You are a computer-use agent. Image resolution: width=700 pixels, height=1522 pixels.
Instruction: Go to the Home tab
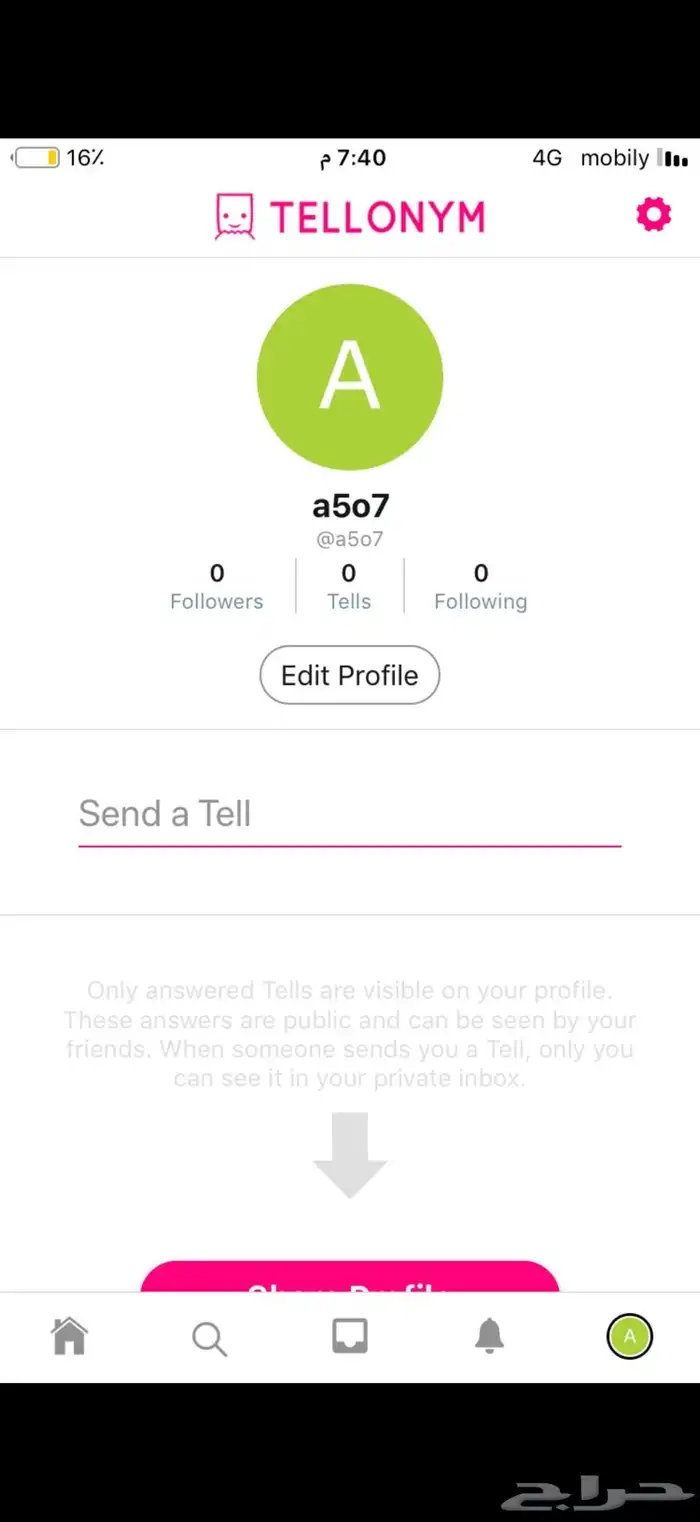point(69,1336)
